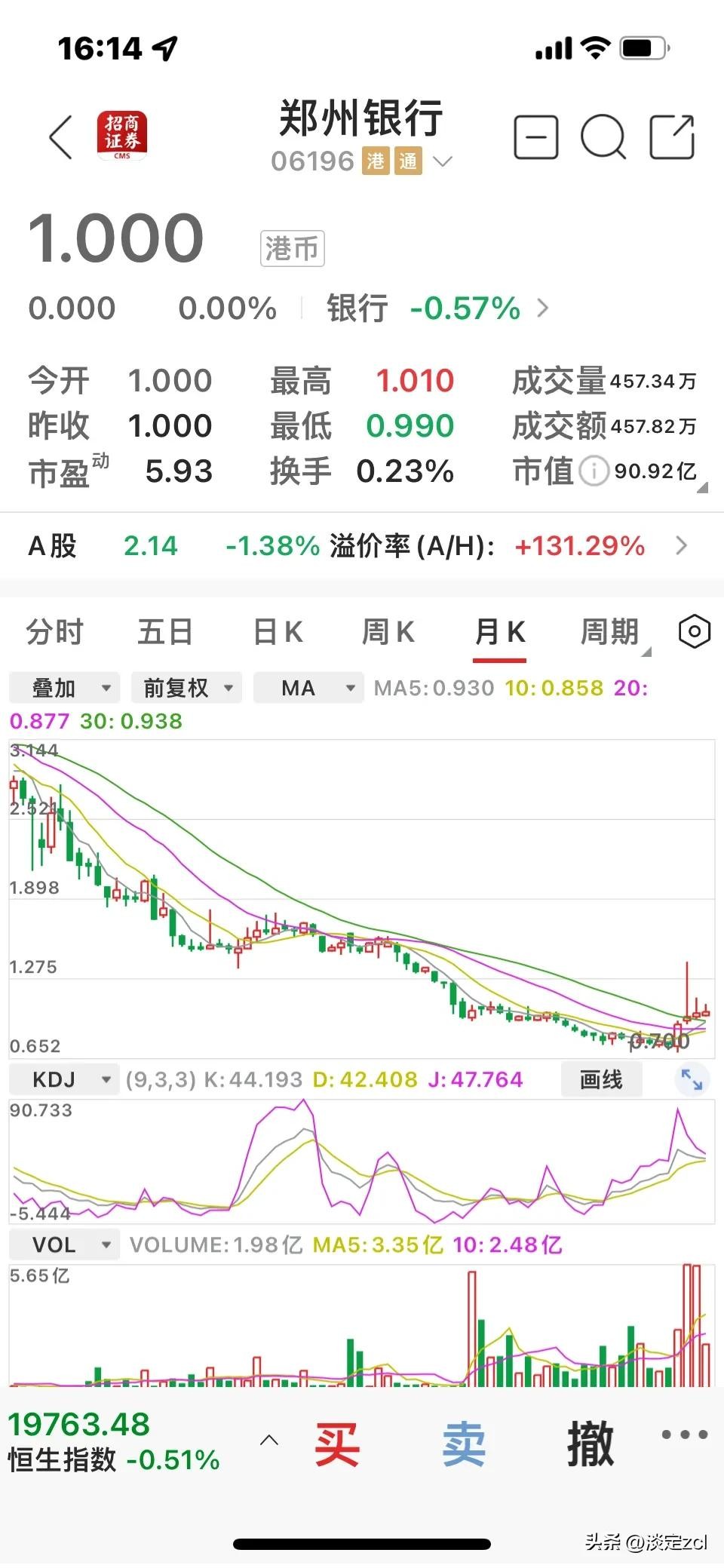Screen dimensions: 724x1568
Task: Go back using the top-left arrow
Action: (x=60, y=137)
